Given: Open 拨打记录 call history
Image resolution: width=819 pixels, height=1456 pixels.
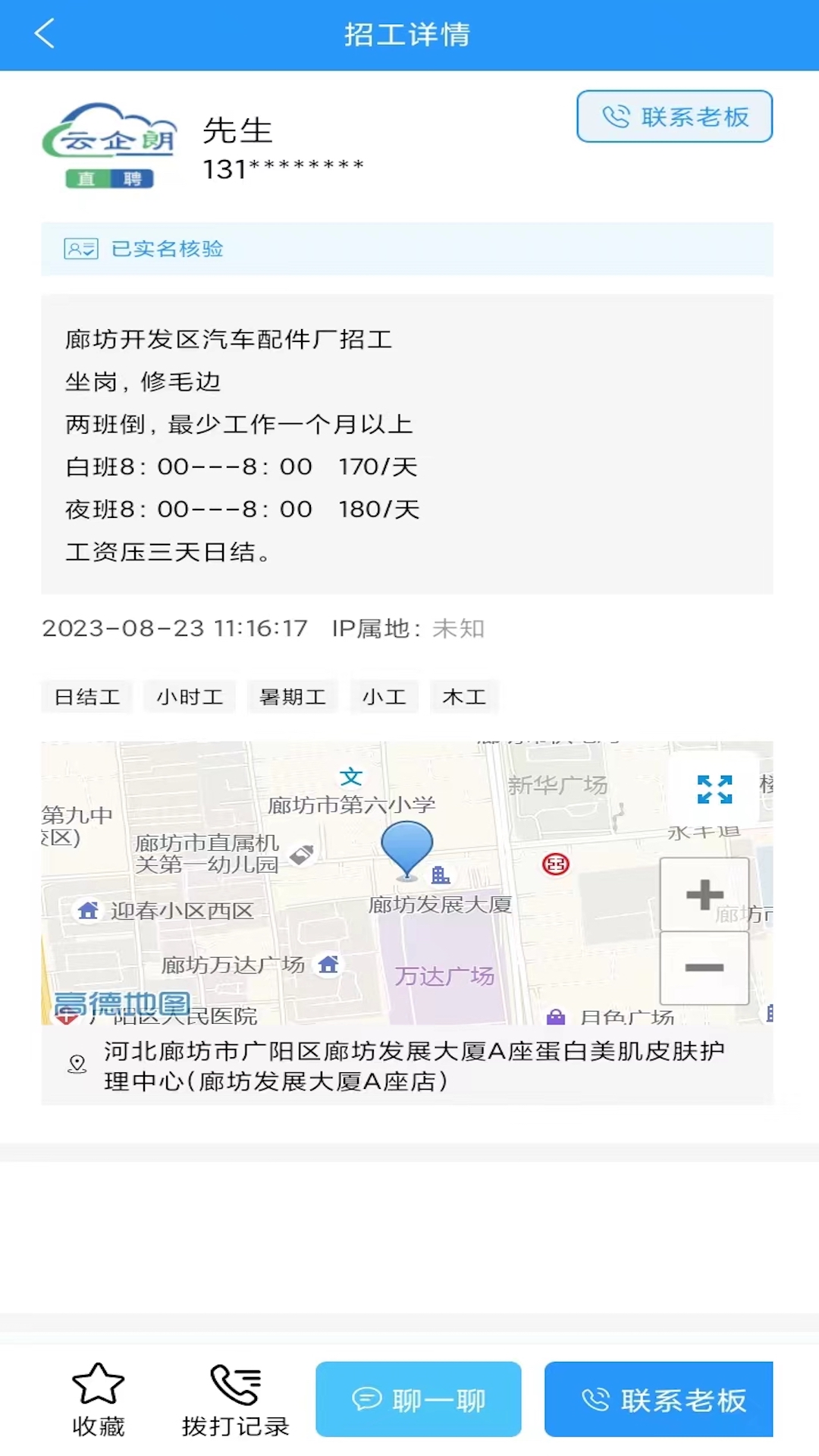Looking at the screenshot, I should pyautogui.click(x=236, y=1400).
